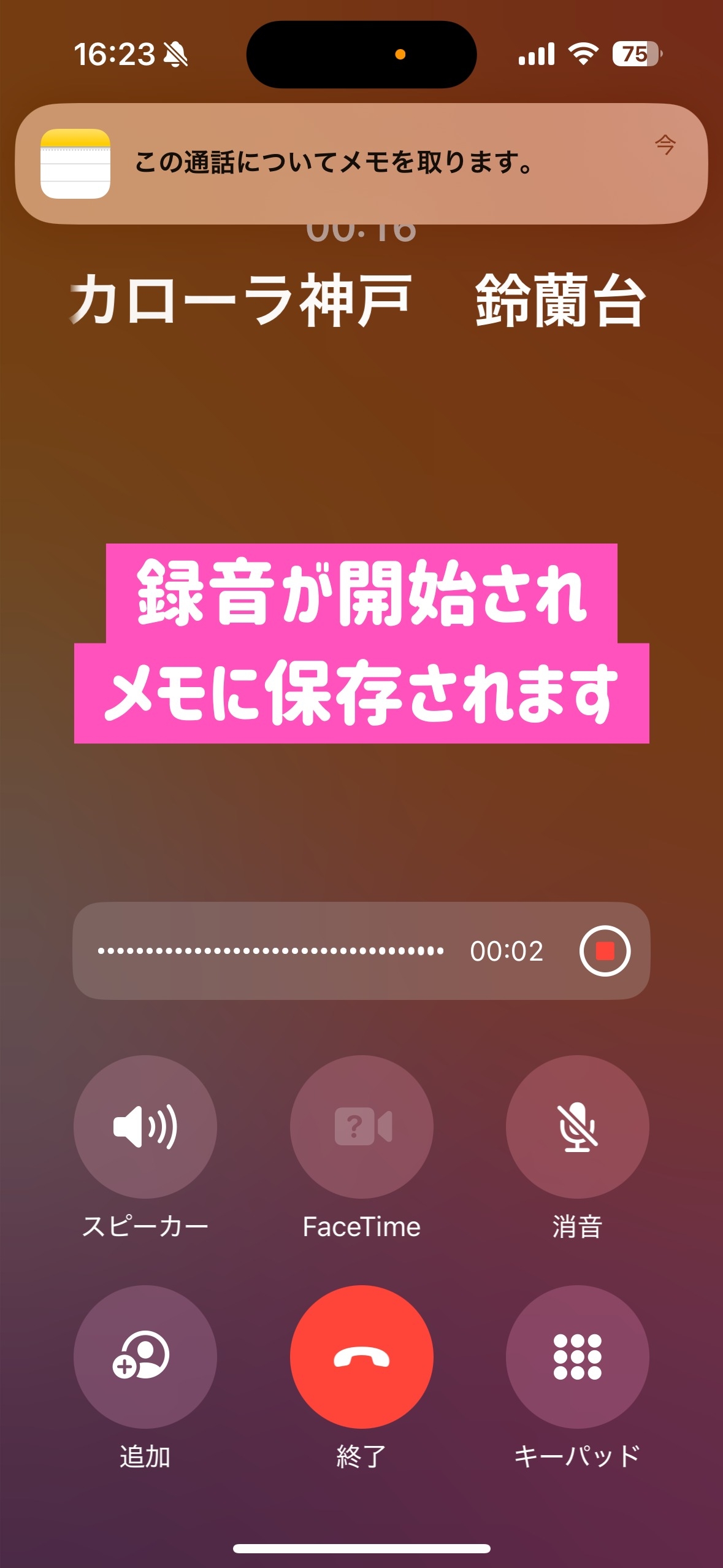Image resolution: width=723 pixels, height=1568 pixels.
Task: Add another person with 追加
Action: pos(145,1356)
